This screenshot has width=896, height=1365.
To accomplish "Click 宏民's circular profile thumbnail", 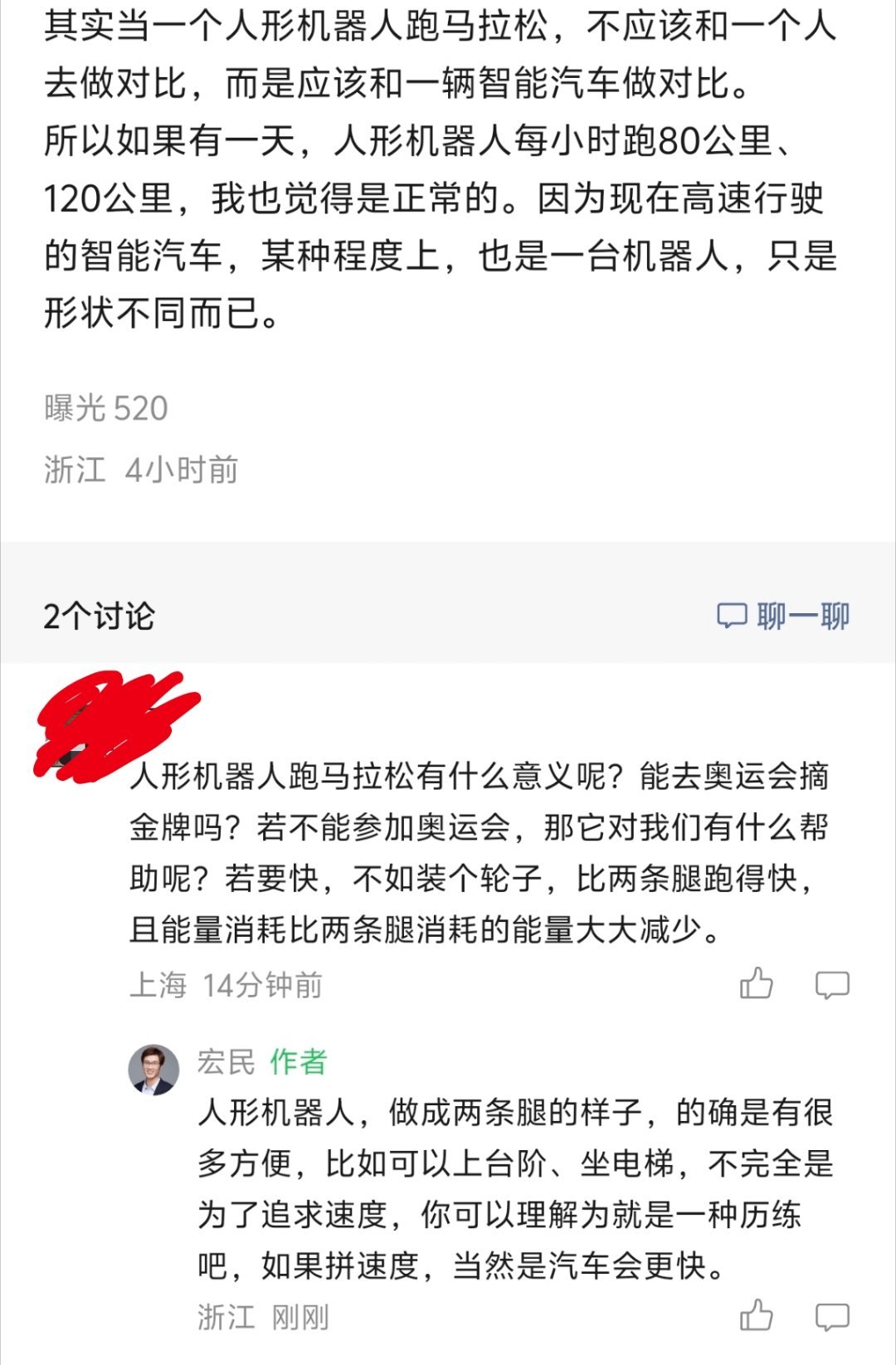I will click(153, 1065).
